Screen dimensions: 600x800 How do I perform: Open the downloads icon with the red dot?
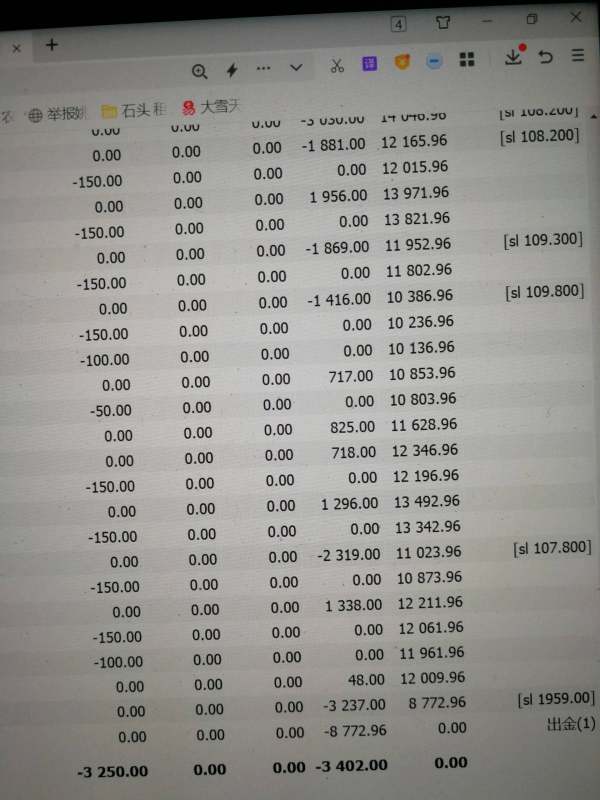[x=514, y=56]
